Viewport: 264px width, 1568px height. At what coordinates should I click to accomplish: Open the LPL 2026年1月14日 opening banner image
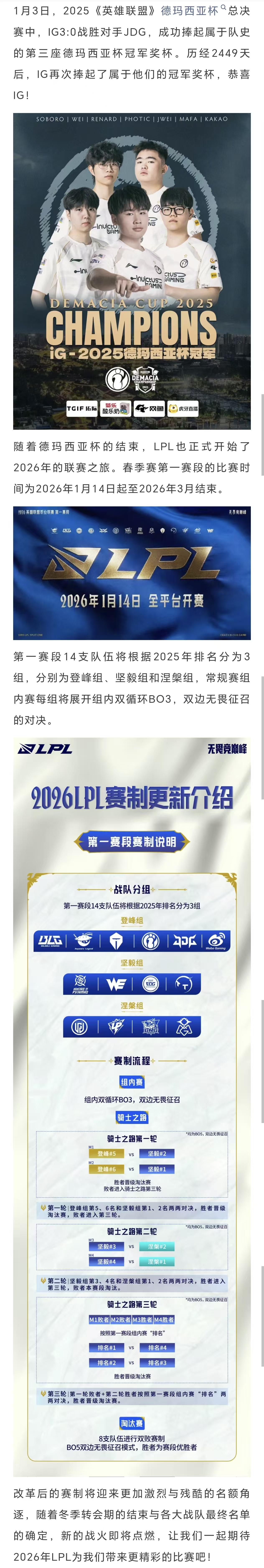point(132,573)
